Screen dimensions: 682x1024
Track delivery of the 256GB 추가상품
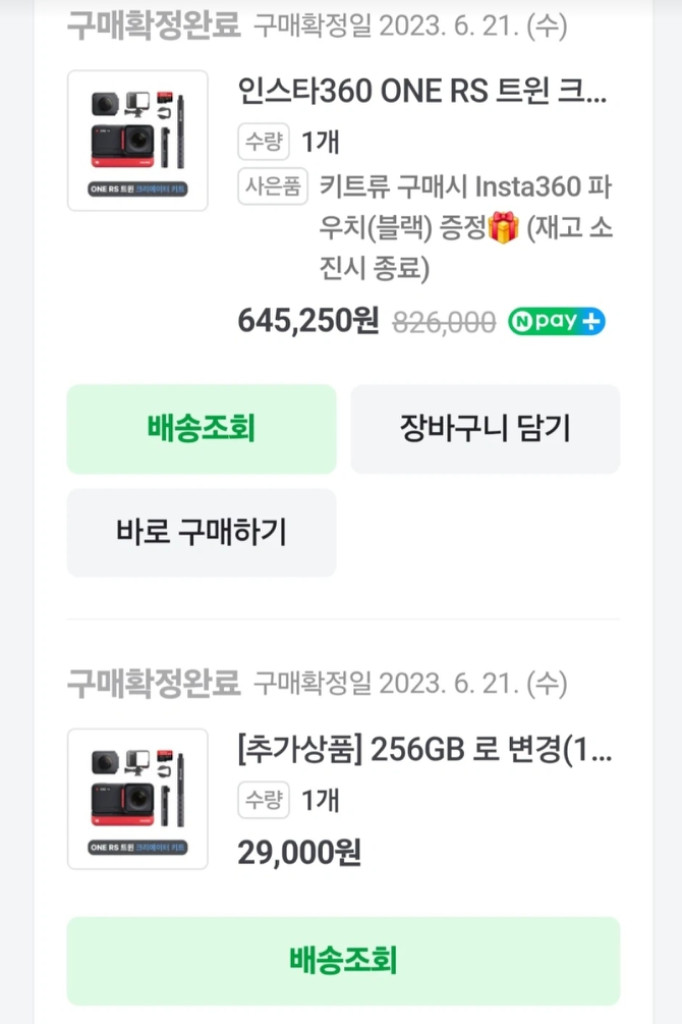click(x=343, y=961)
